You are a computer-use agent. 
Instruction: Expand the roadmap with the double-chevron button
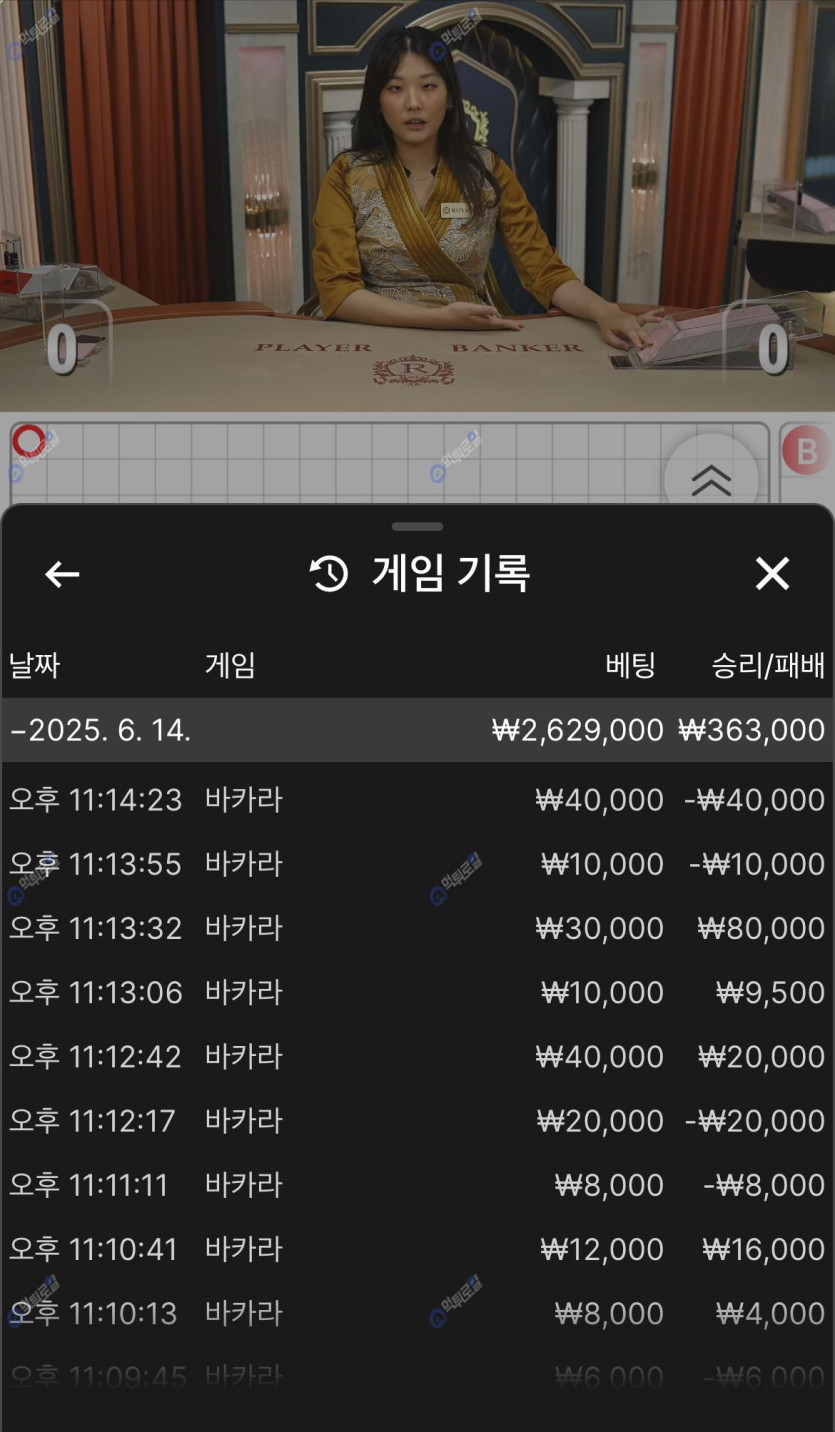pyautogui.click(x=711, y=480)
